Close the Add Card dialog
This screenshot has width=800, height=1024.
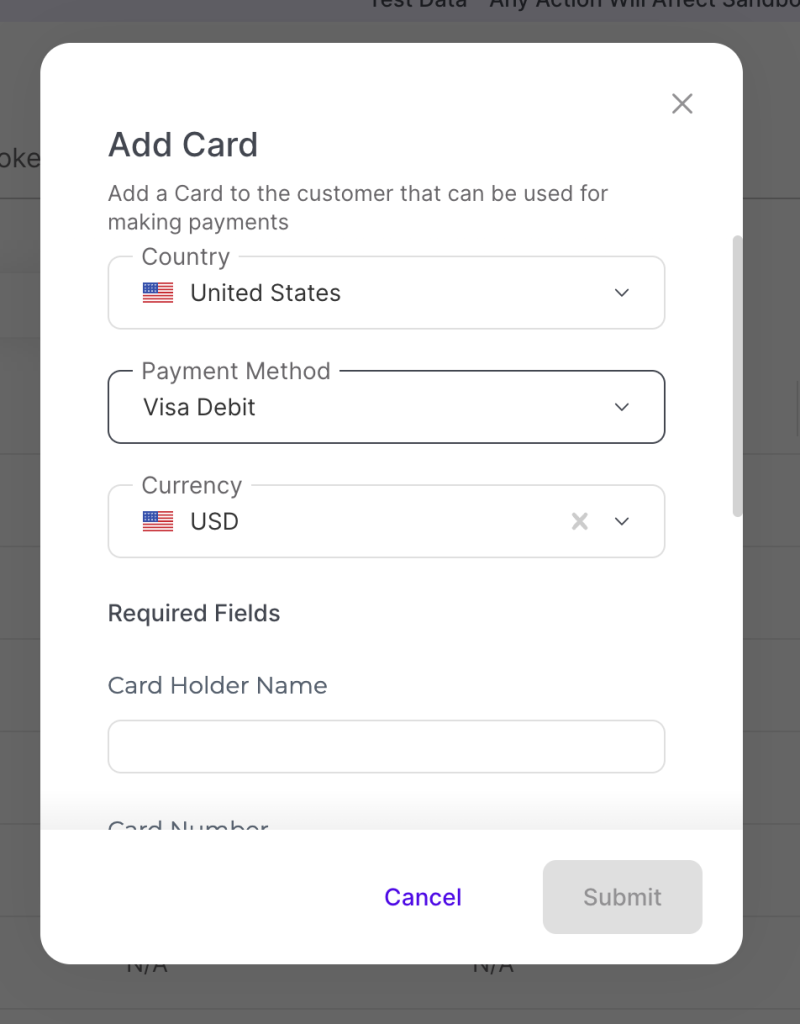(682, 104)
